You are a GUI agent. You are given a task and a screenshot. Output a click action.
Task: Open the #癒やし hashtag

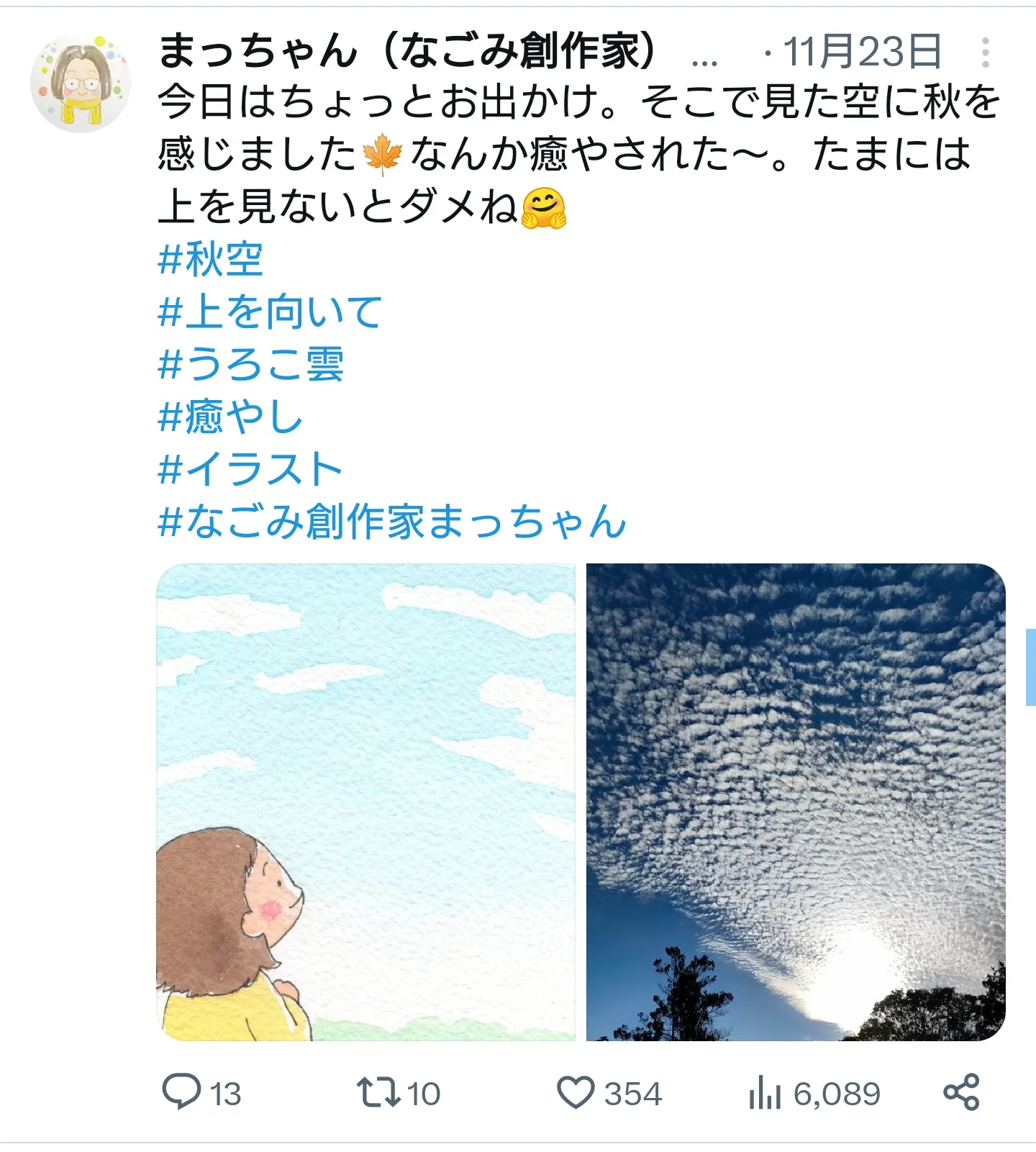(230, 417)
